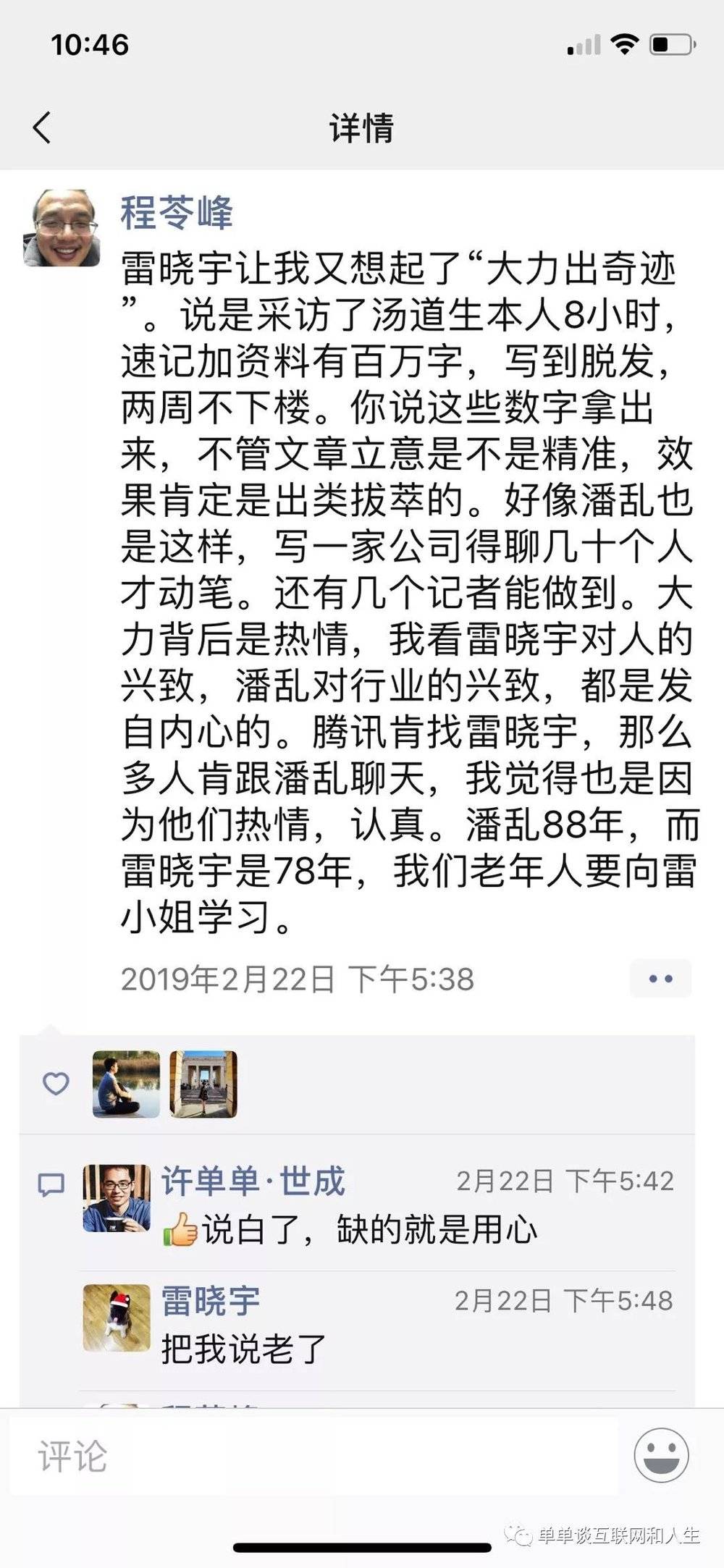Open the 程苓峰 name link

[176, 213]
